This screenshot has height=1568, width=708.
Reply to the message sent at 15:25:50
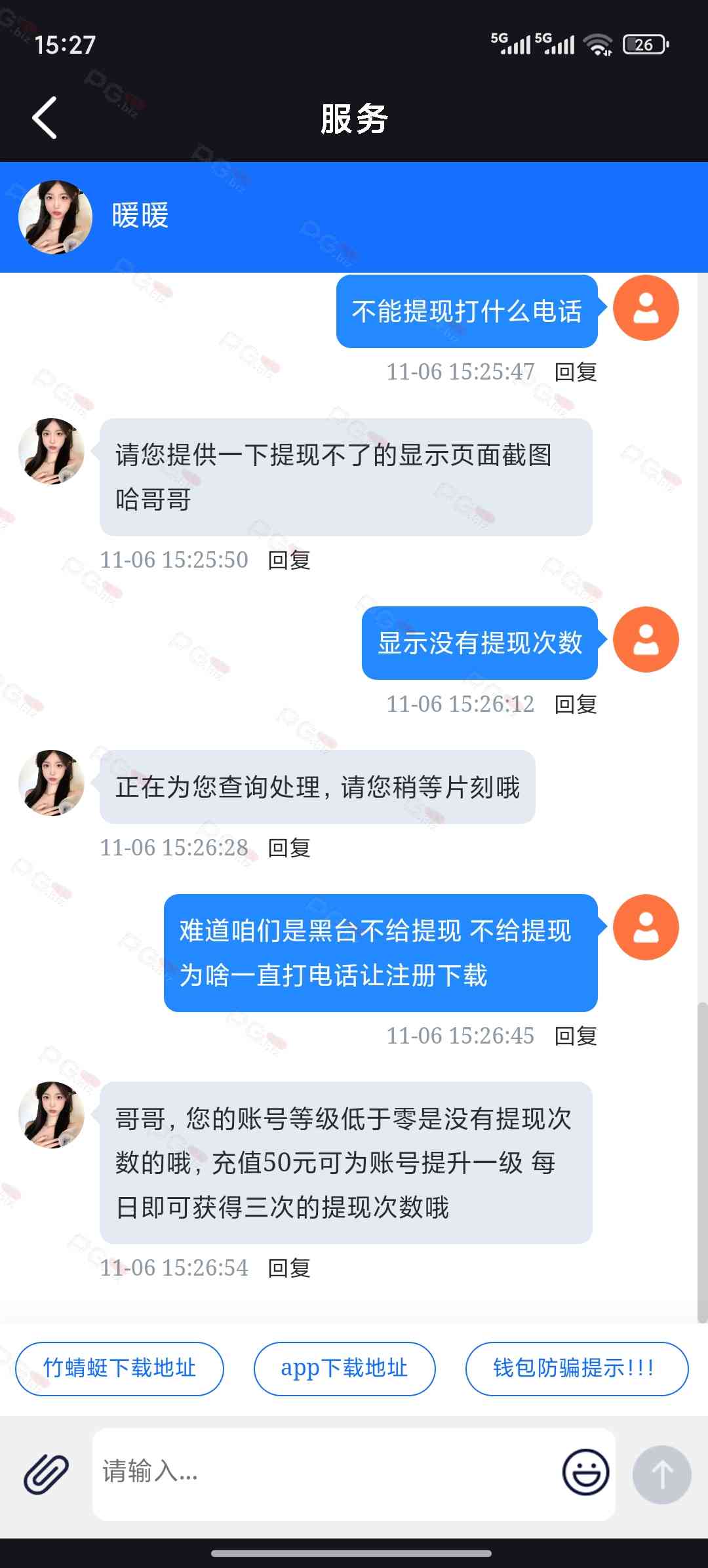coord(289,560)
